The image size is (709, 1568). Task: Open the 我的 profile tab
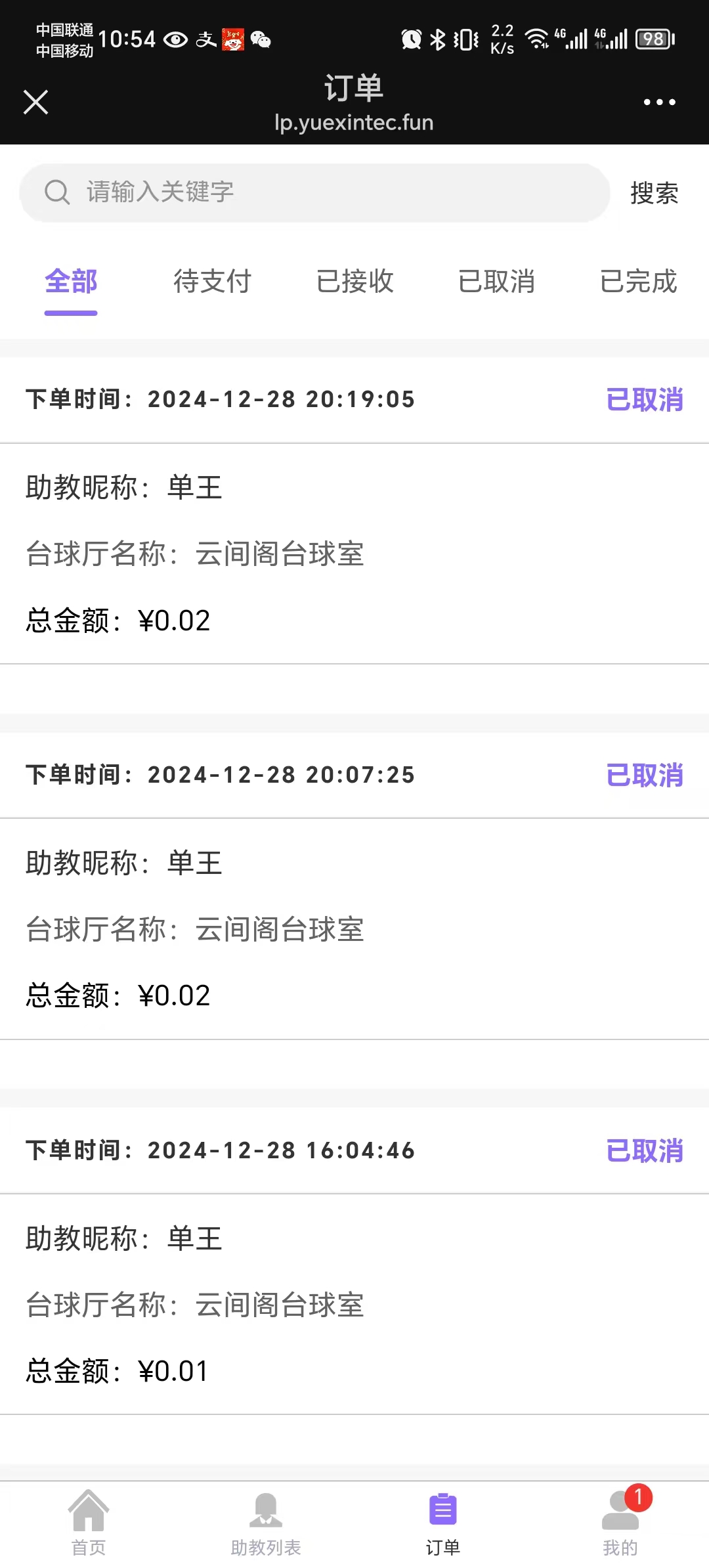click(620, 1523)
